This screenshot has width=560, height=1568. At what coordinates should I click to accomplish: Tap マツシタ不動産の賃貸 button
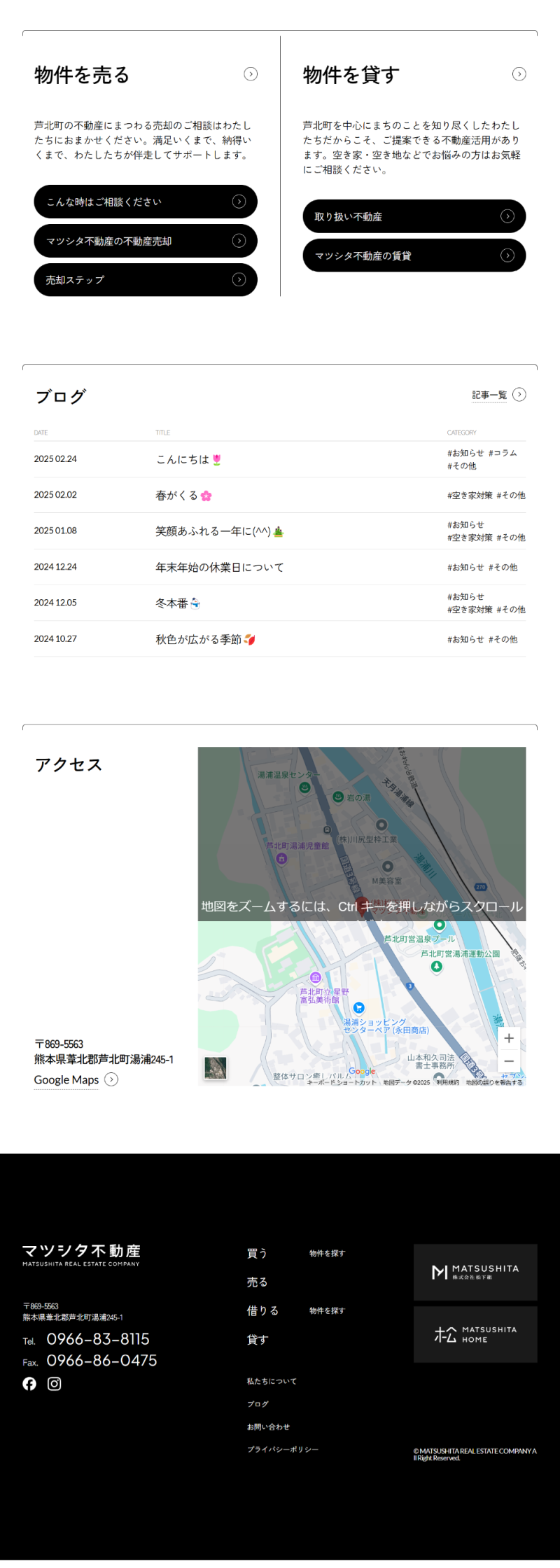[414, 255]
